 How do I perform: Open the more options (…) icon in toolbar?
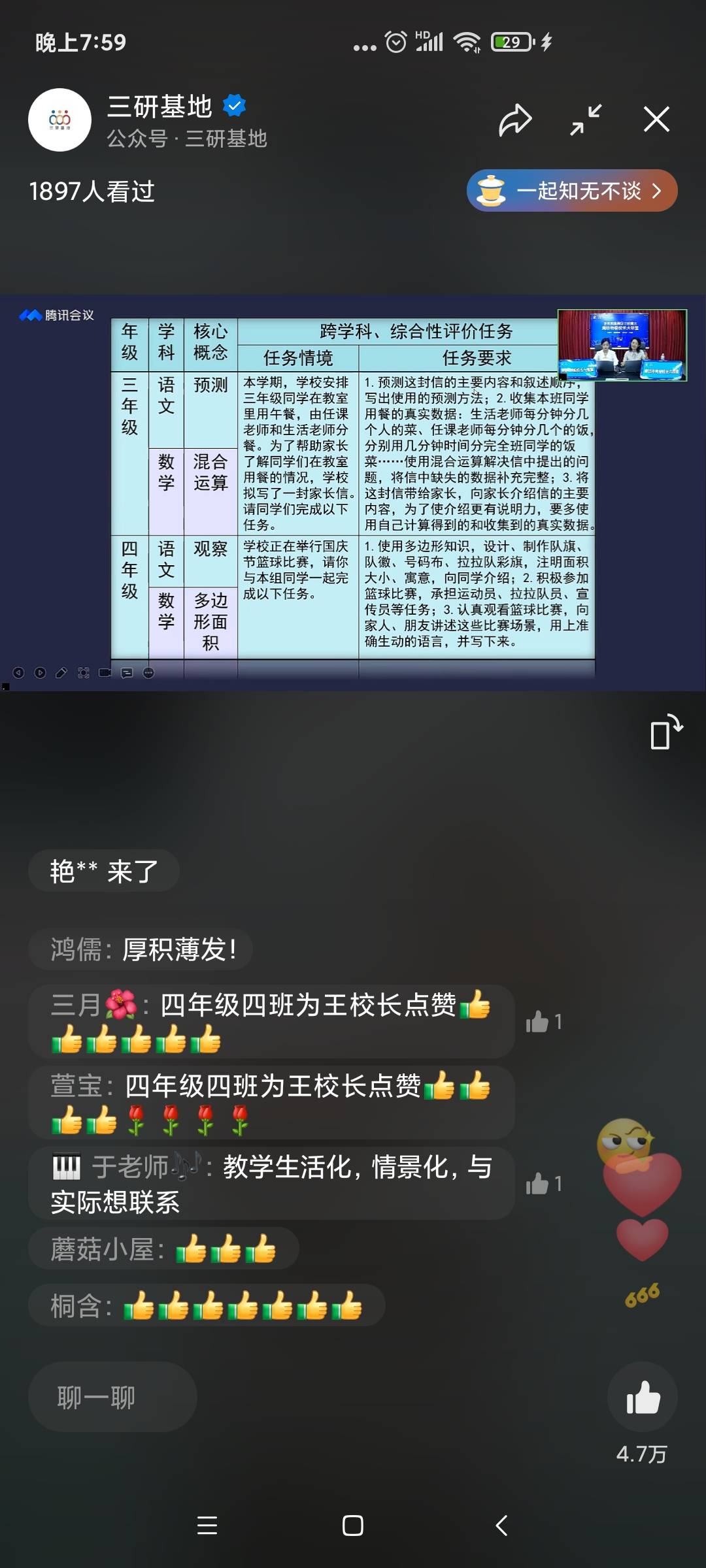point(149,672)
